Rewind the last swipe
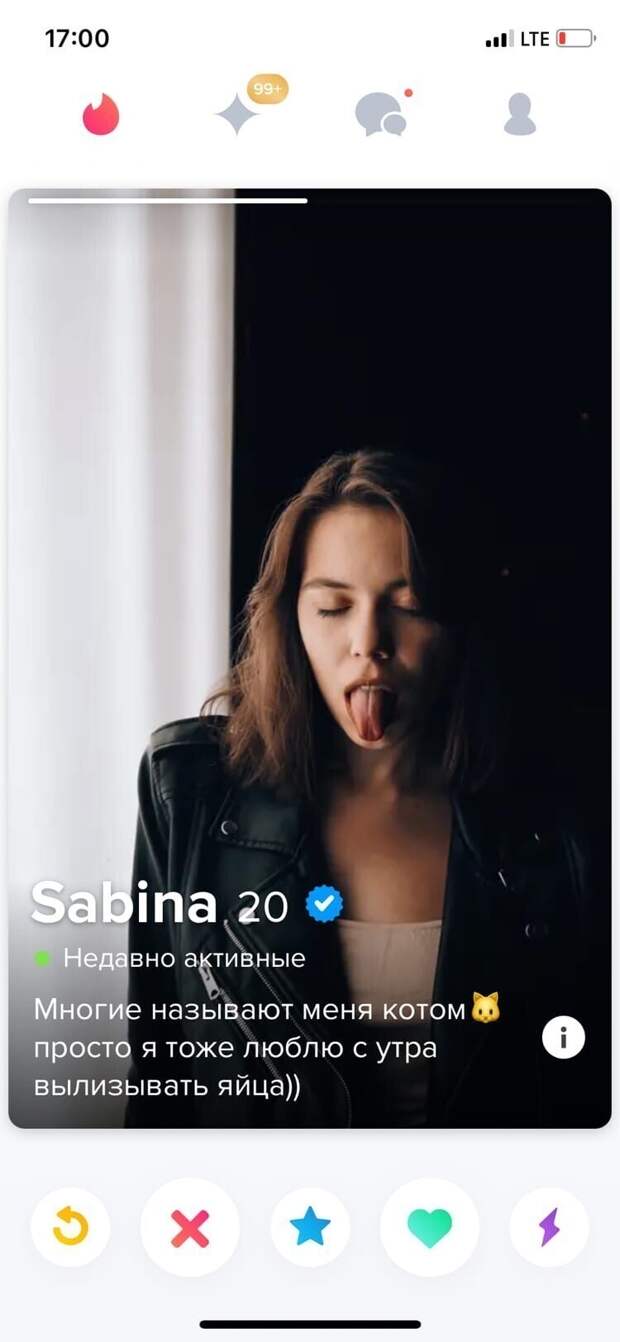 (70, 1227)
